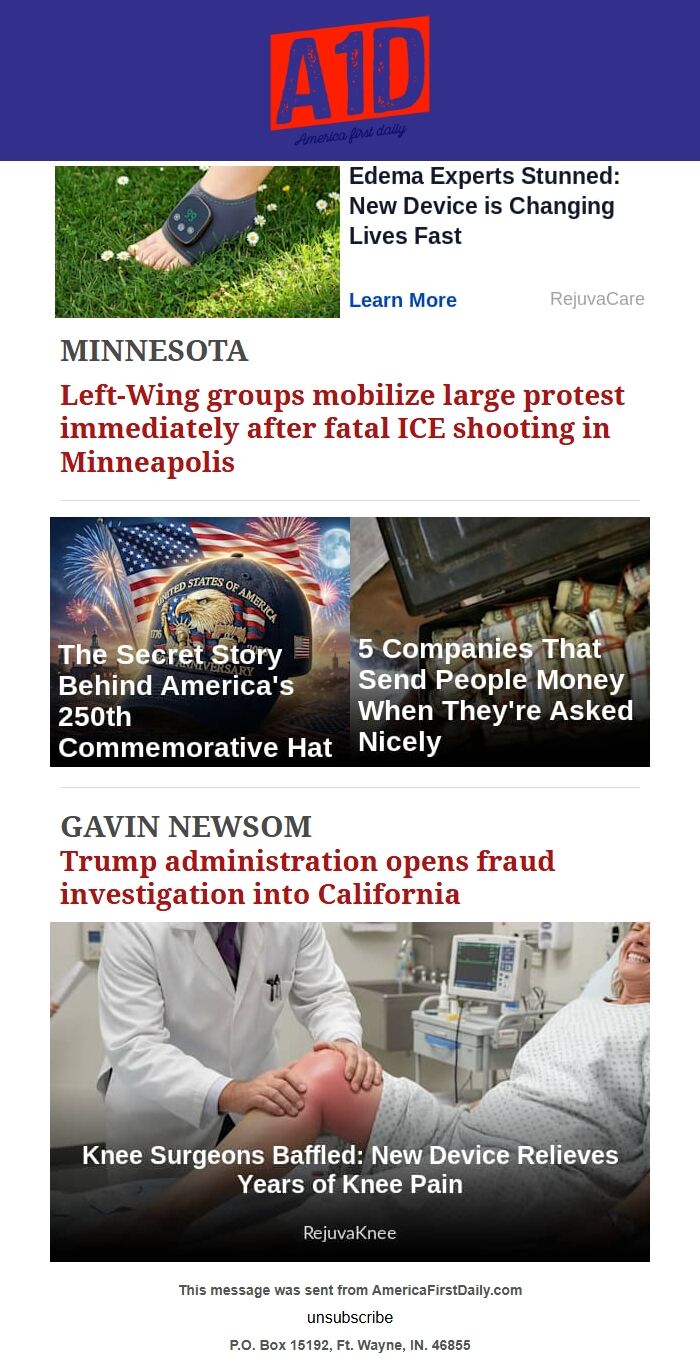Read the California fraud investigation headline
Image resolution: width=700 pixels, height=1364 pixels.
click(x=307, y=877)
